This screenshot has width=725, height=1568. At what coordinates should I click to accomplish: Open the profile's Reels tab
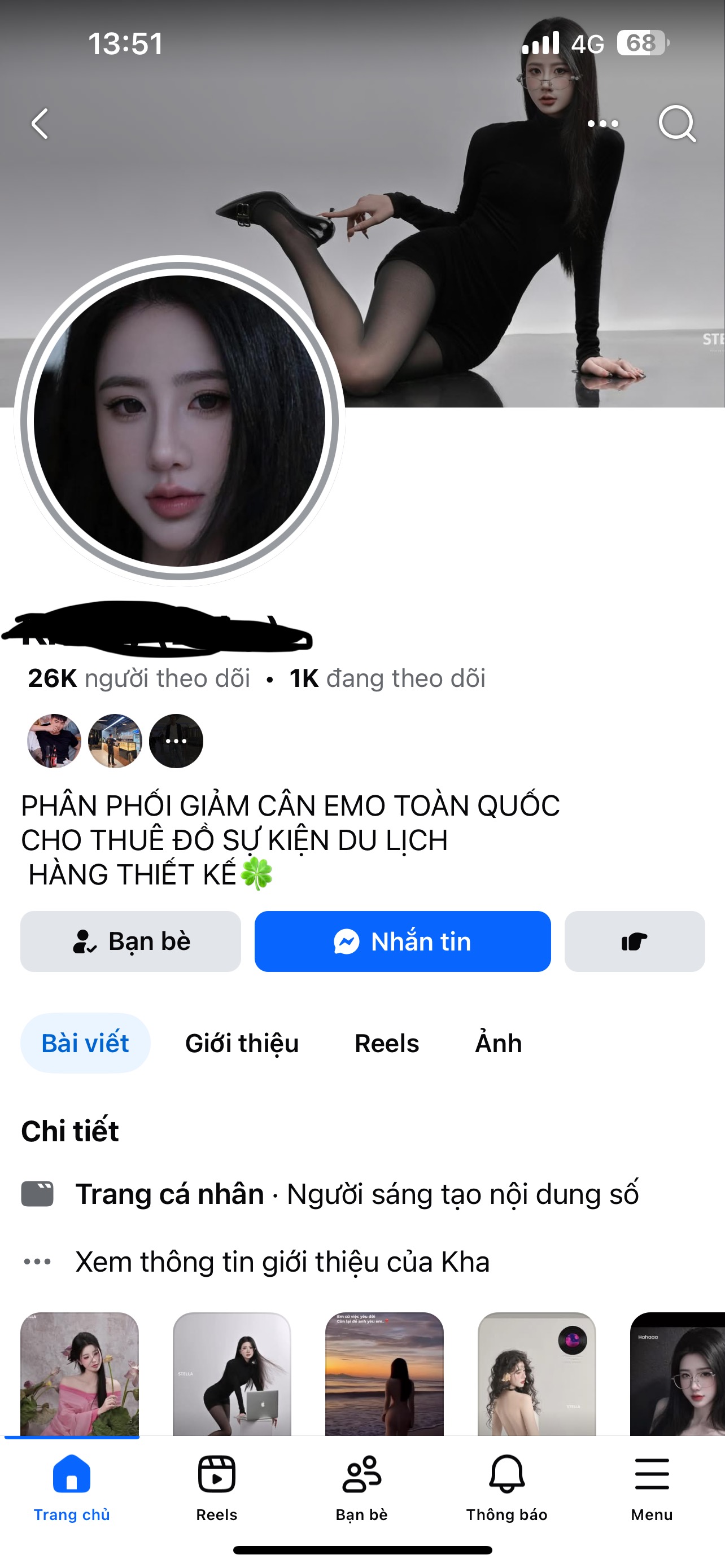387,1043
